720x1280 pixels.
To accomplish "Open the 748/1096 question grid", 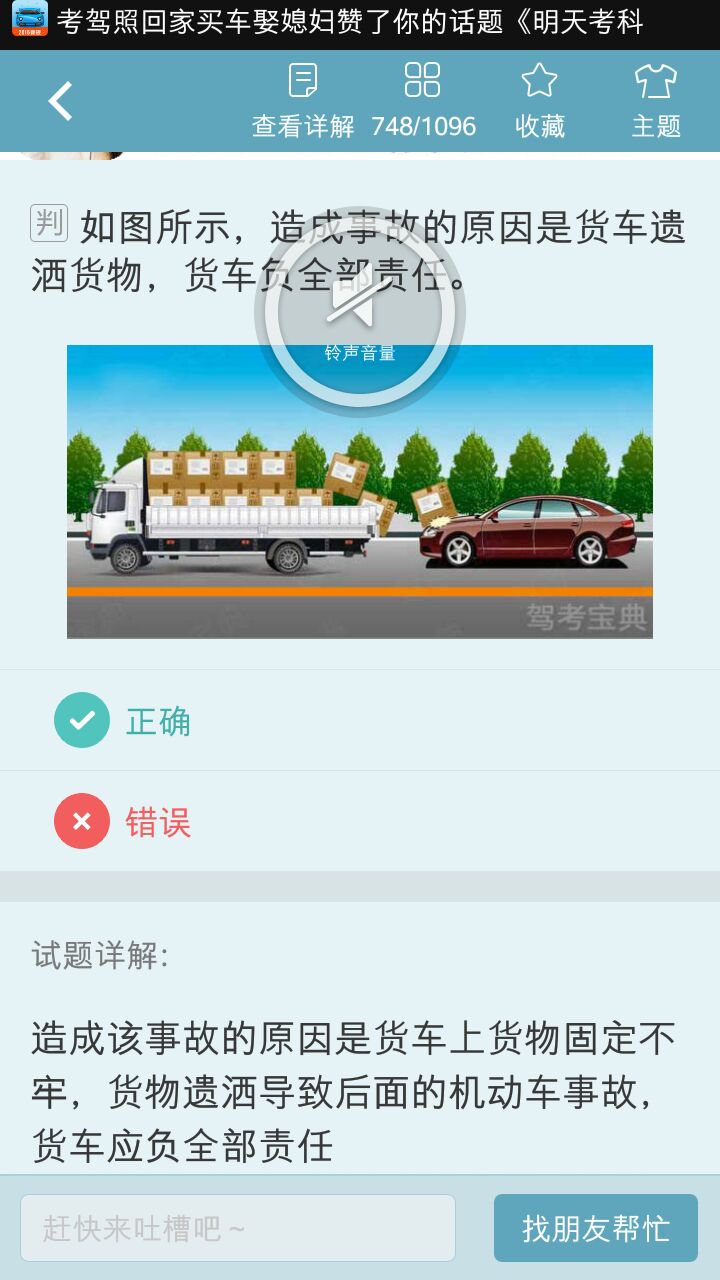I will point(423,101).
